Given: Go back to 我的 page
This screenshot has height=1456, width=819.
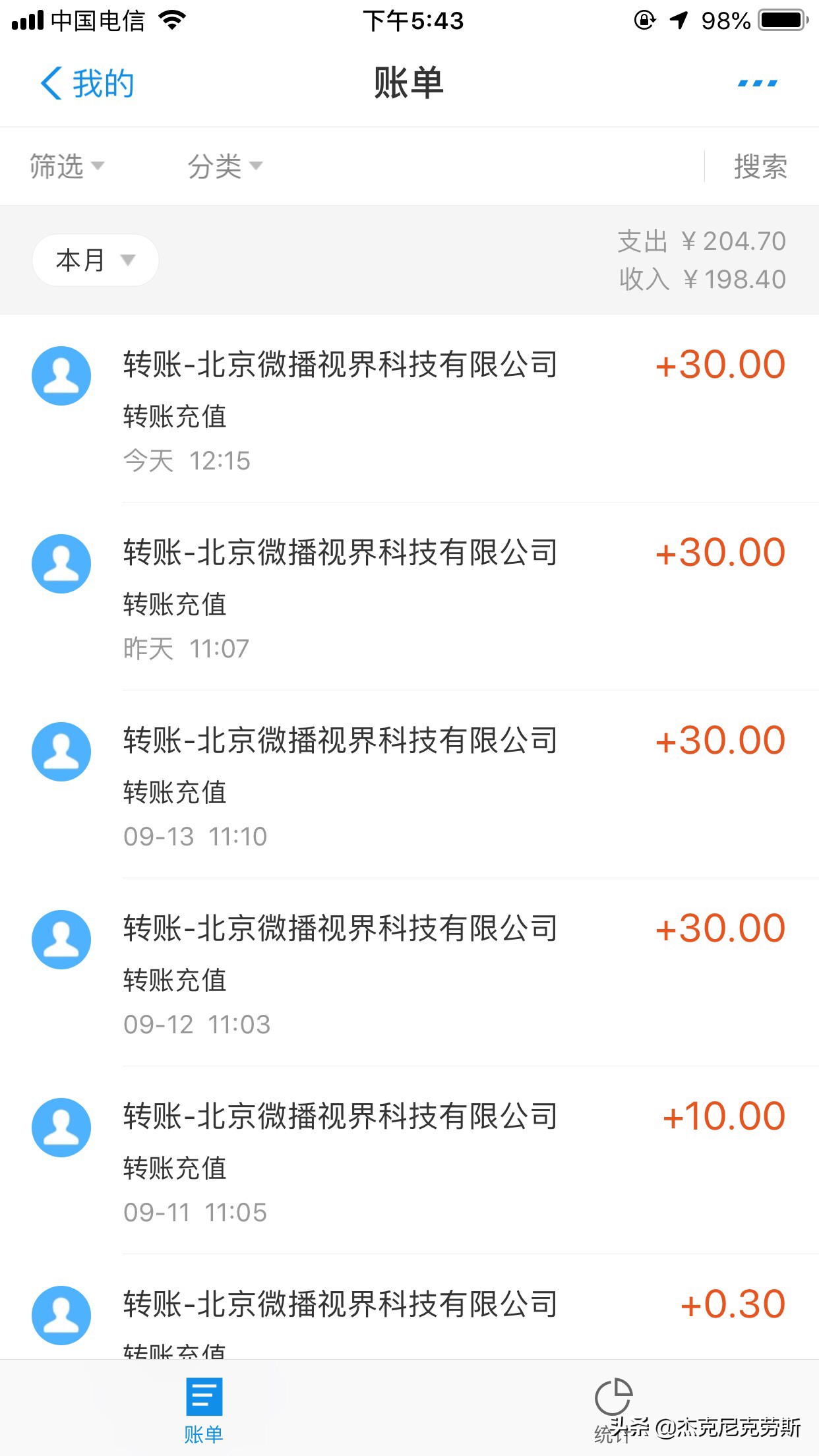Looking at the screenshot, I should [x=87, y=84].
